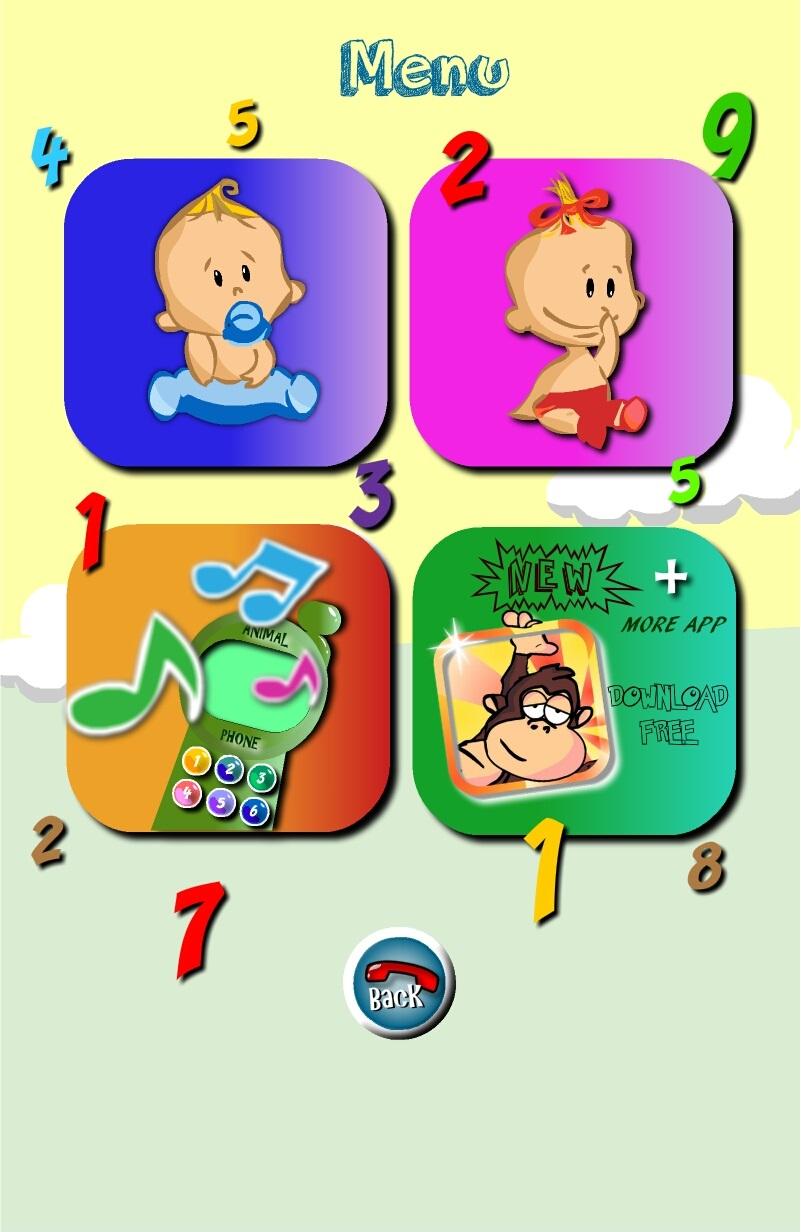The image size is (801, 1232).
Task: Select the baby girl tile
Action: (x=572, y=312)
